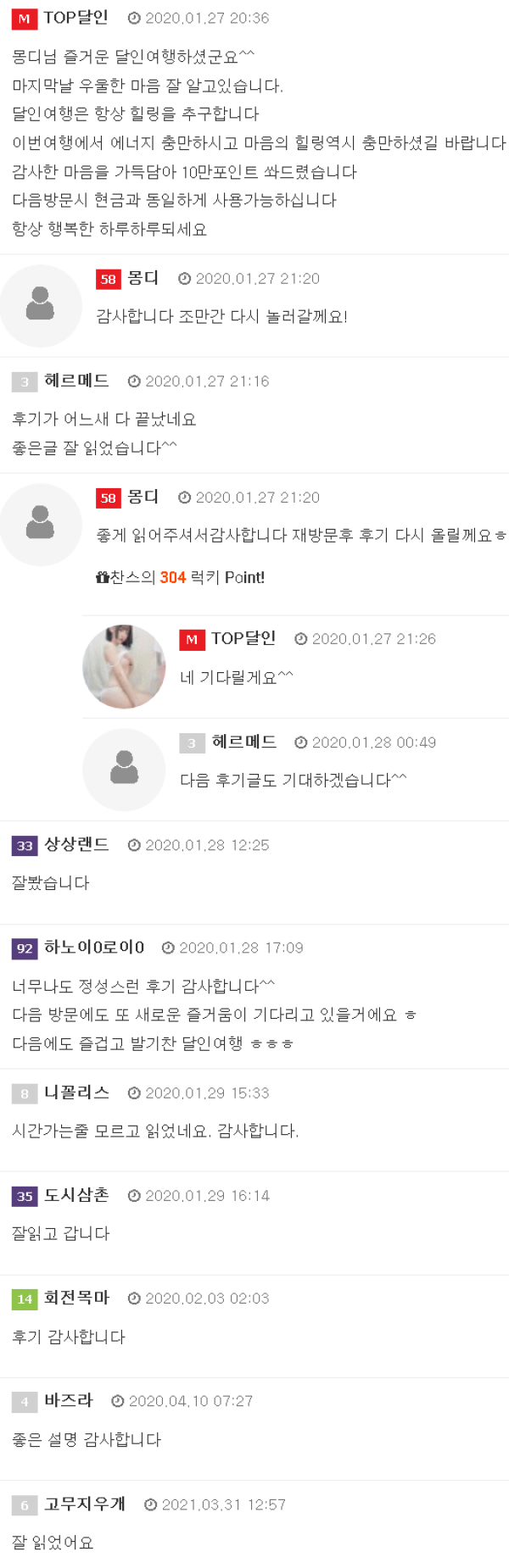Open 몸디's name on the 조만간 다시 놀러갈께요 reply
This screenshot has height=1568, width=509.
coord(143,278)
